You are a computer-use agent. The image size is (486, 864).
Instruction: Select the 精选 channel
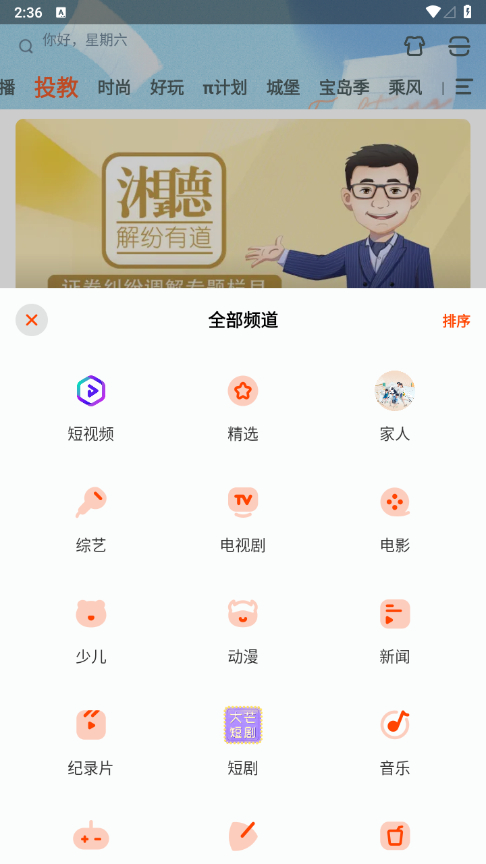(243, 407)
